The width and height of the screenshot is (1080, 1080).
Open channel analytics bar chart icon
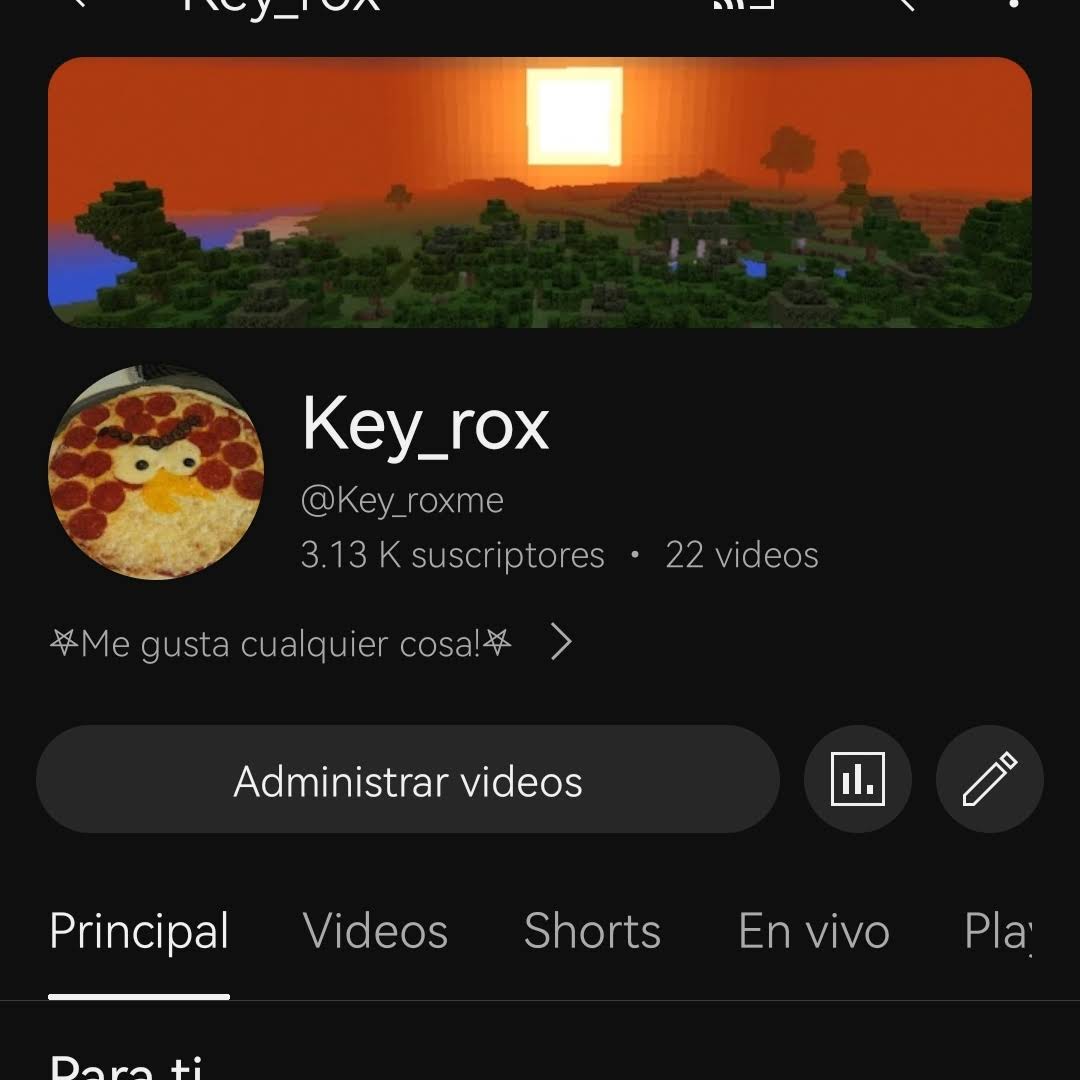[x=857, y=780]
